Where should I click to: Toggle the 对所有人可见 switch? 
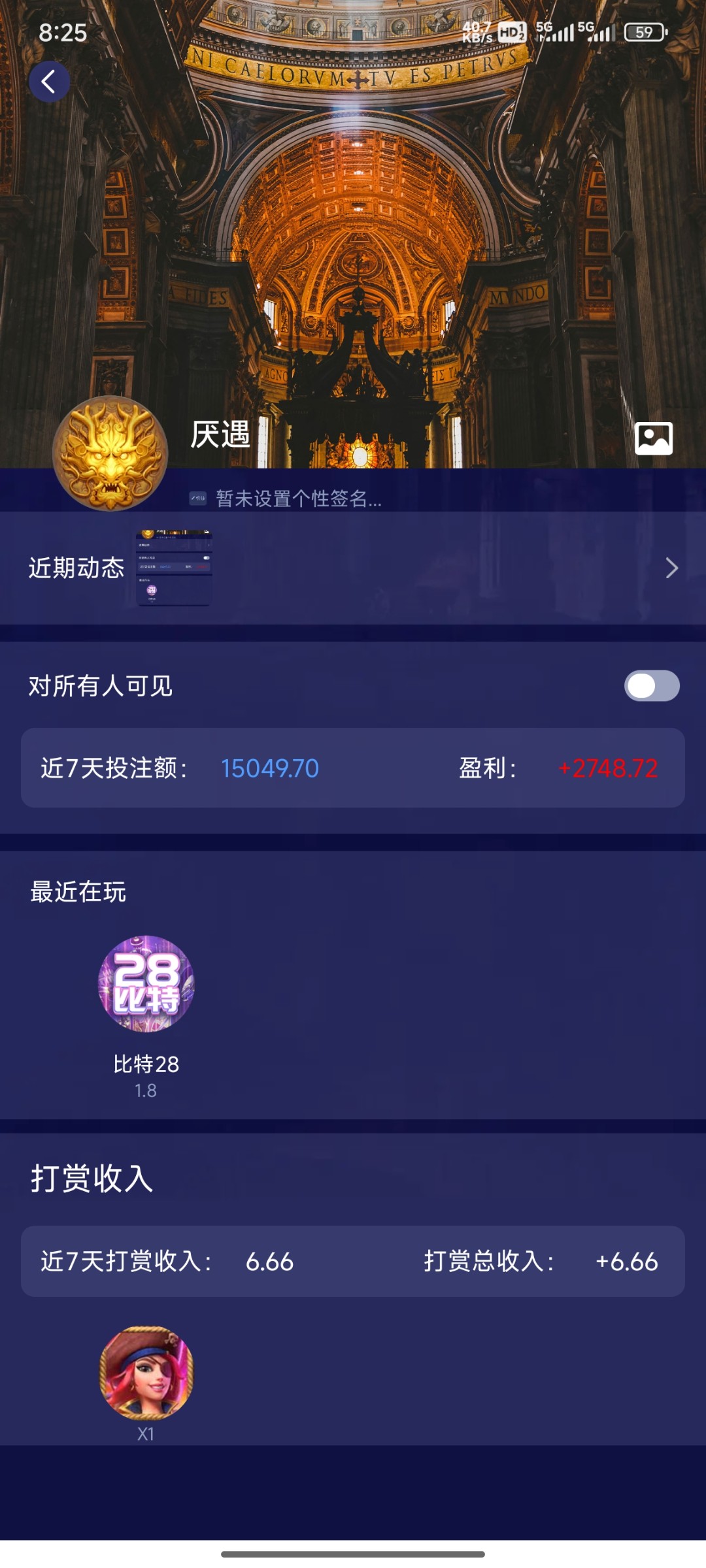point(652,686)
